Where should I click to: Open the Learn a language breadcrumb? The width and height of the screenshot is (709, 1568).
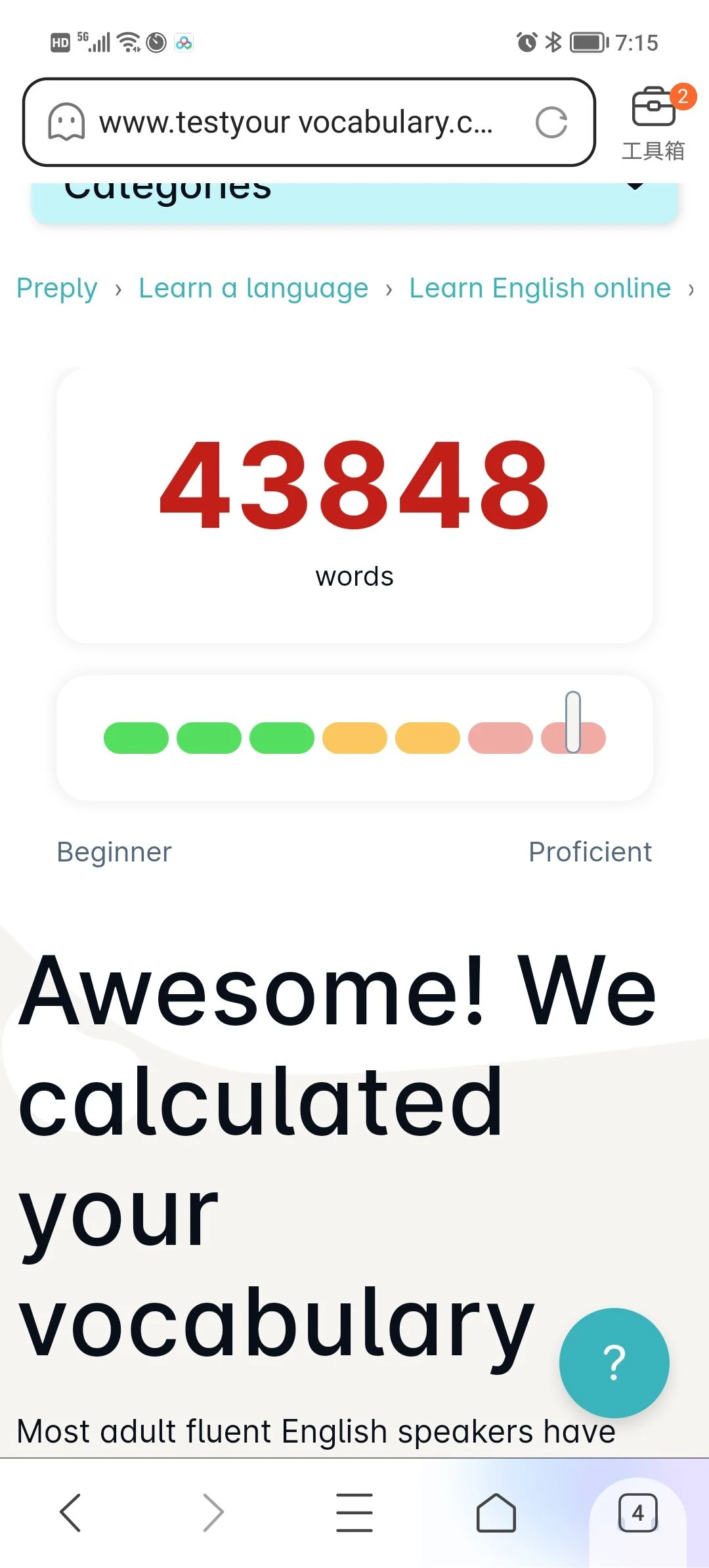253,288
